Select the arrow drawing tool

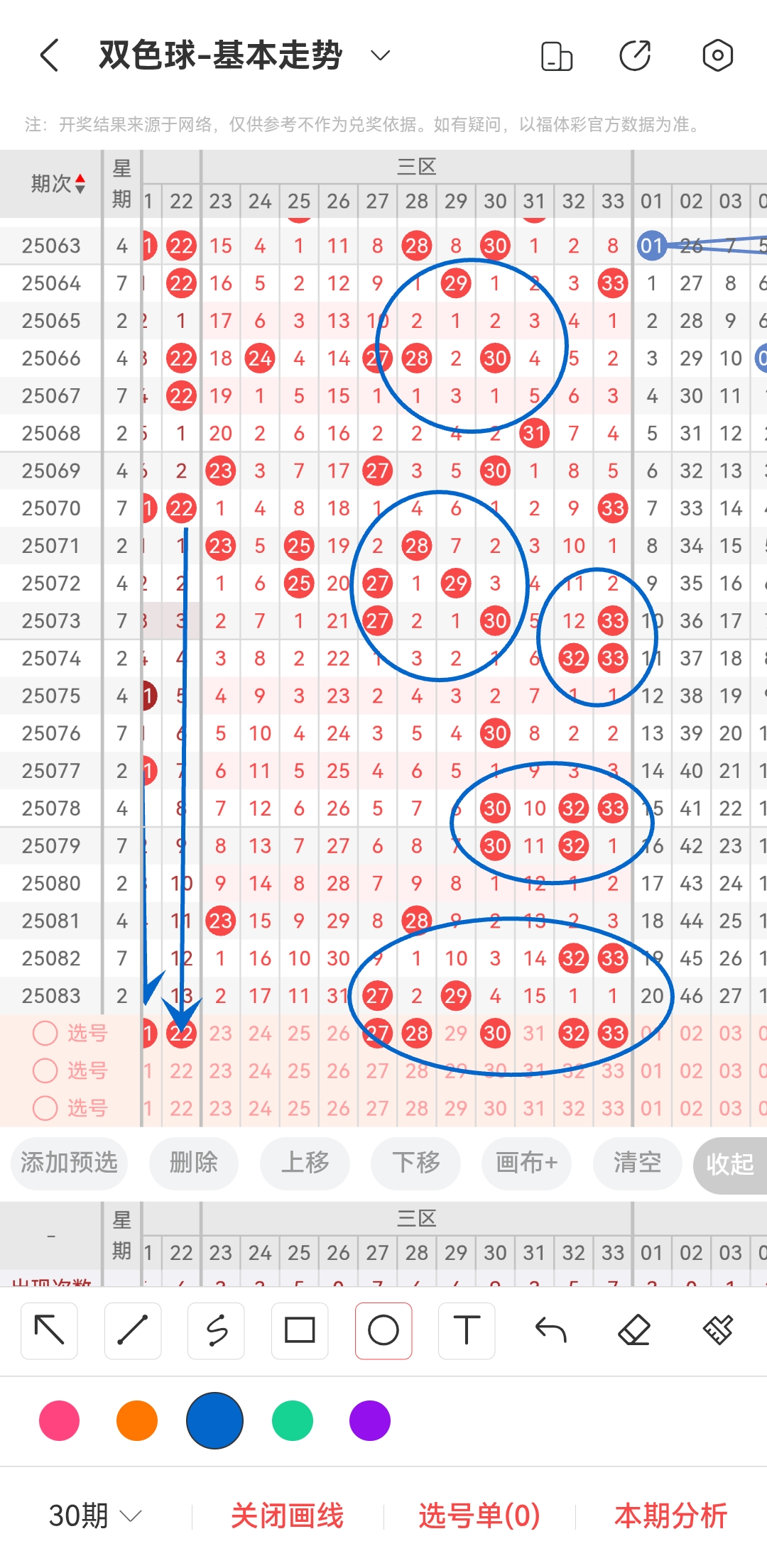coord(49,1331)
